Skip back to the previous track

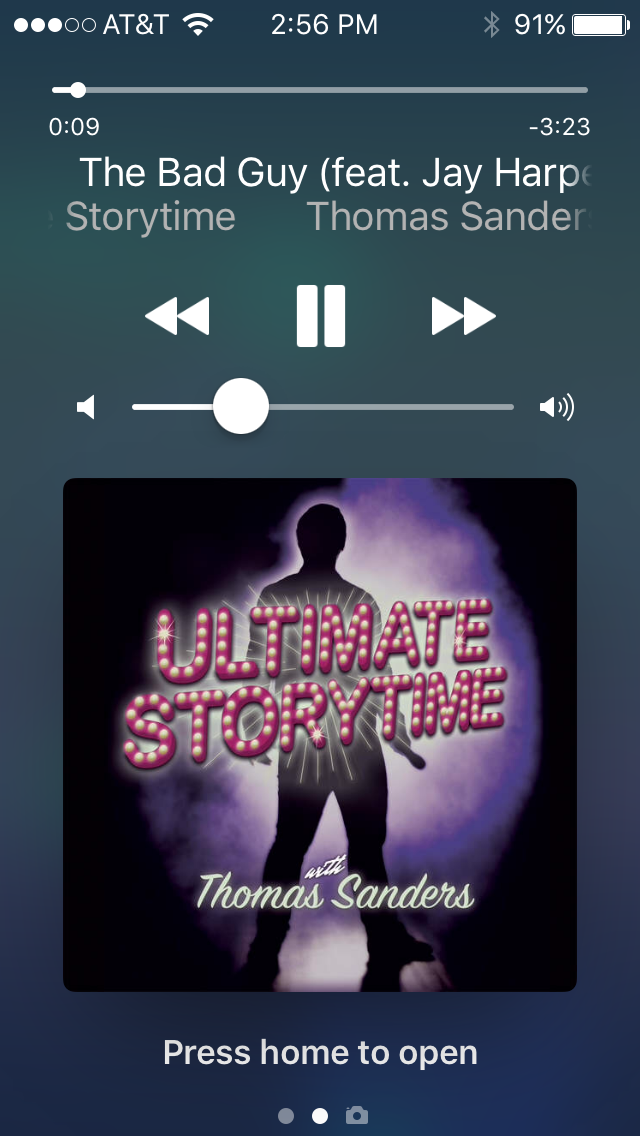[178, 316]
